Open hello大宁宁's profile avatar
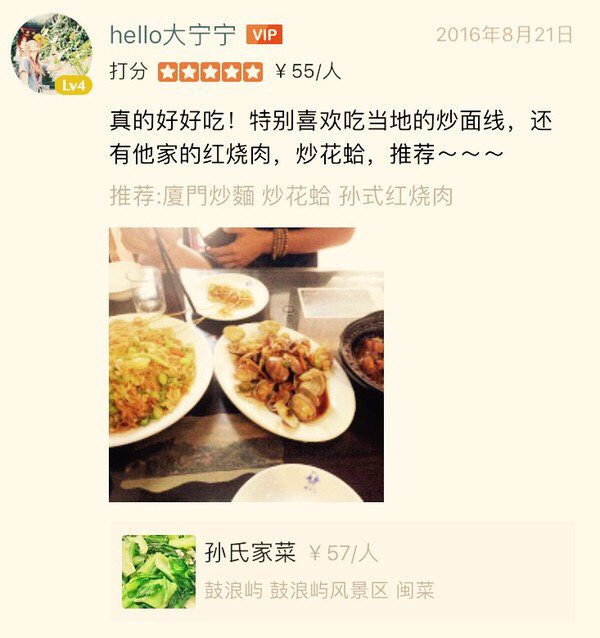The height and width of the screenshot is (638, 600). [x=51, y=53]
